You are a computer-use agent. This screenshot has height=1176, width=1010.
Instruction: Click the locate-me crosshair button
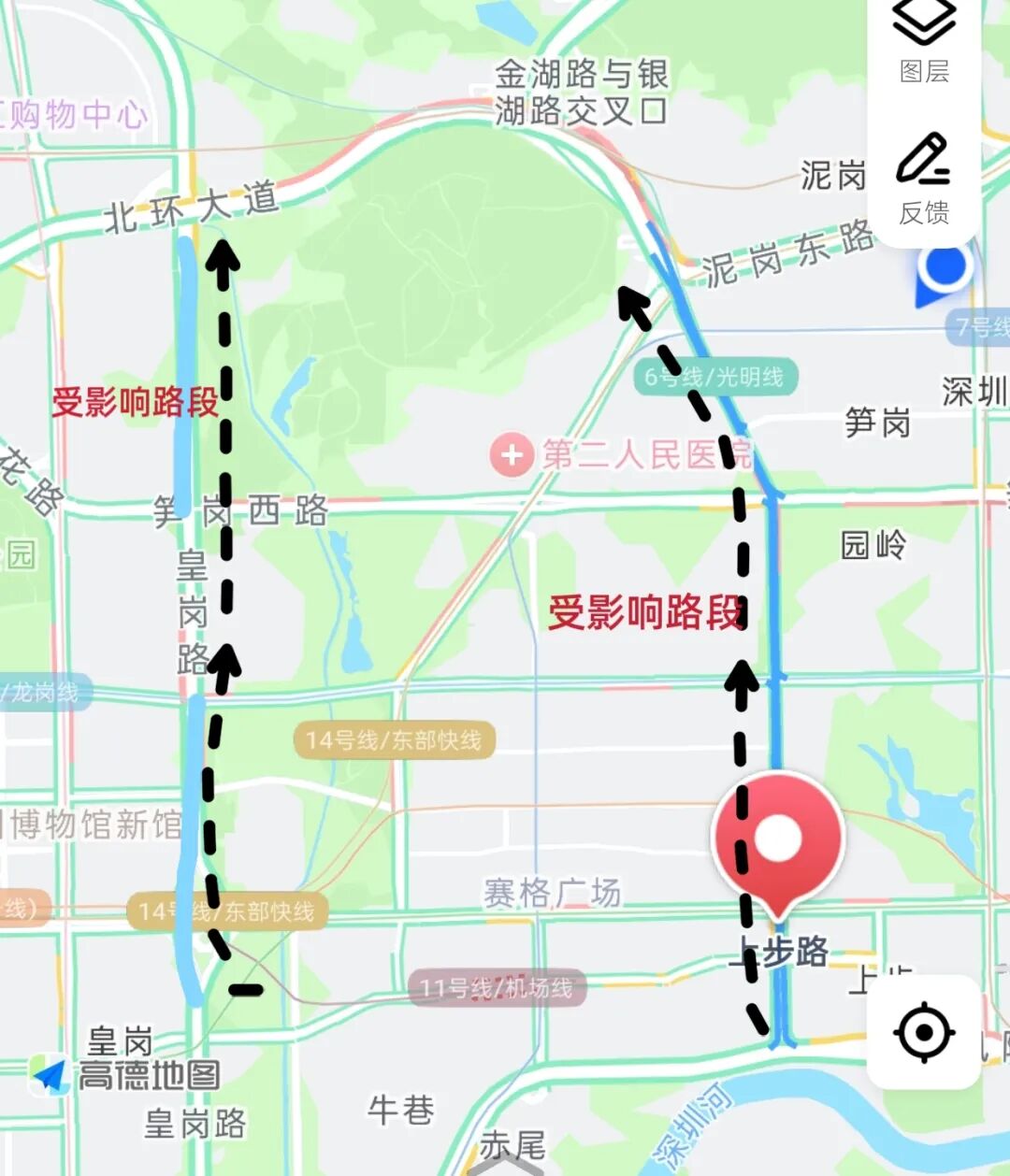click(923, 1031)
